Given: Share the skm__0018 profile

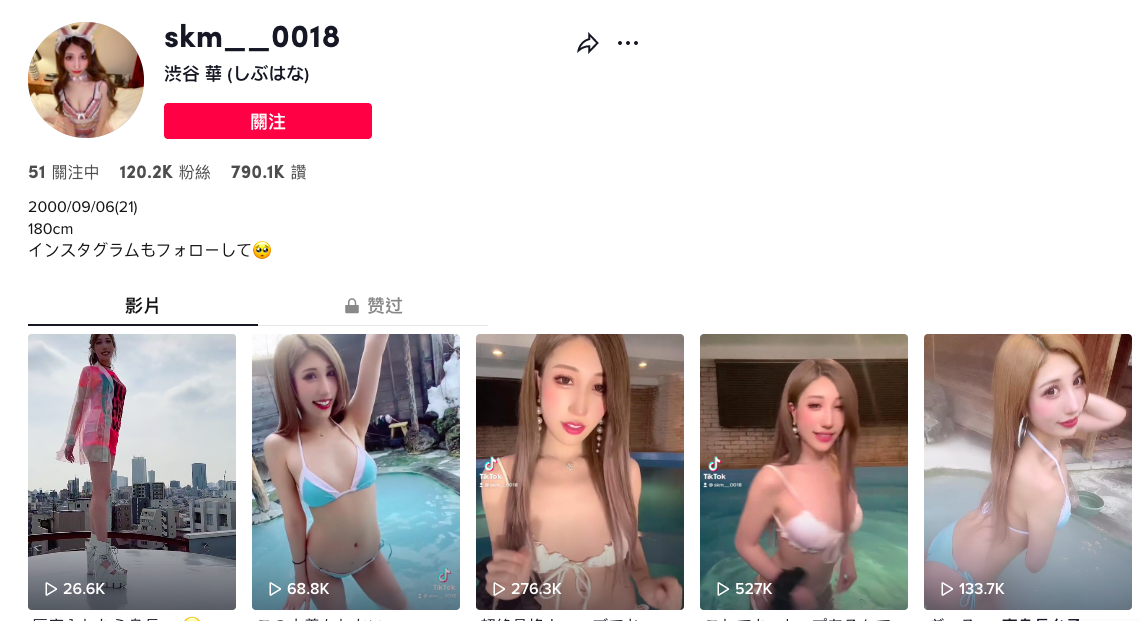Looking at the screenshot, I should (x=588, y=43).
